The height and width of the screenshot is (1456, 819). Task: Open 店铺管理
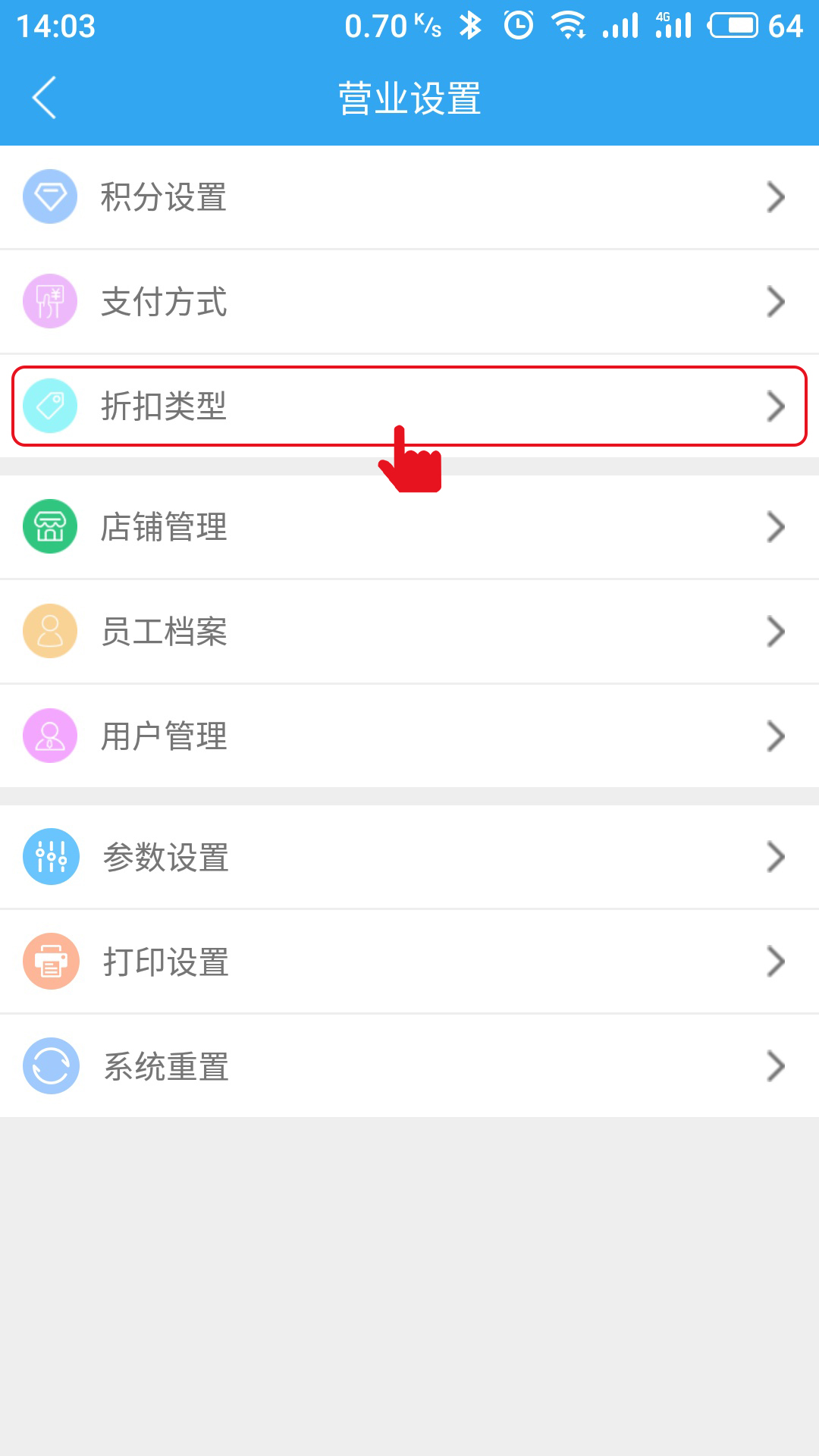pos(409,527)
